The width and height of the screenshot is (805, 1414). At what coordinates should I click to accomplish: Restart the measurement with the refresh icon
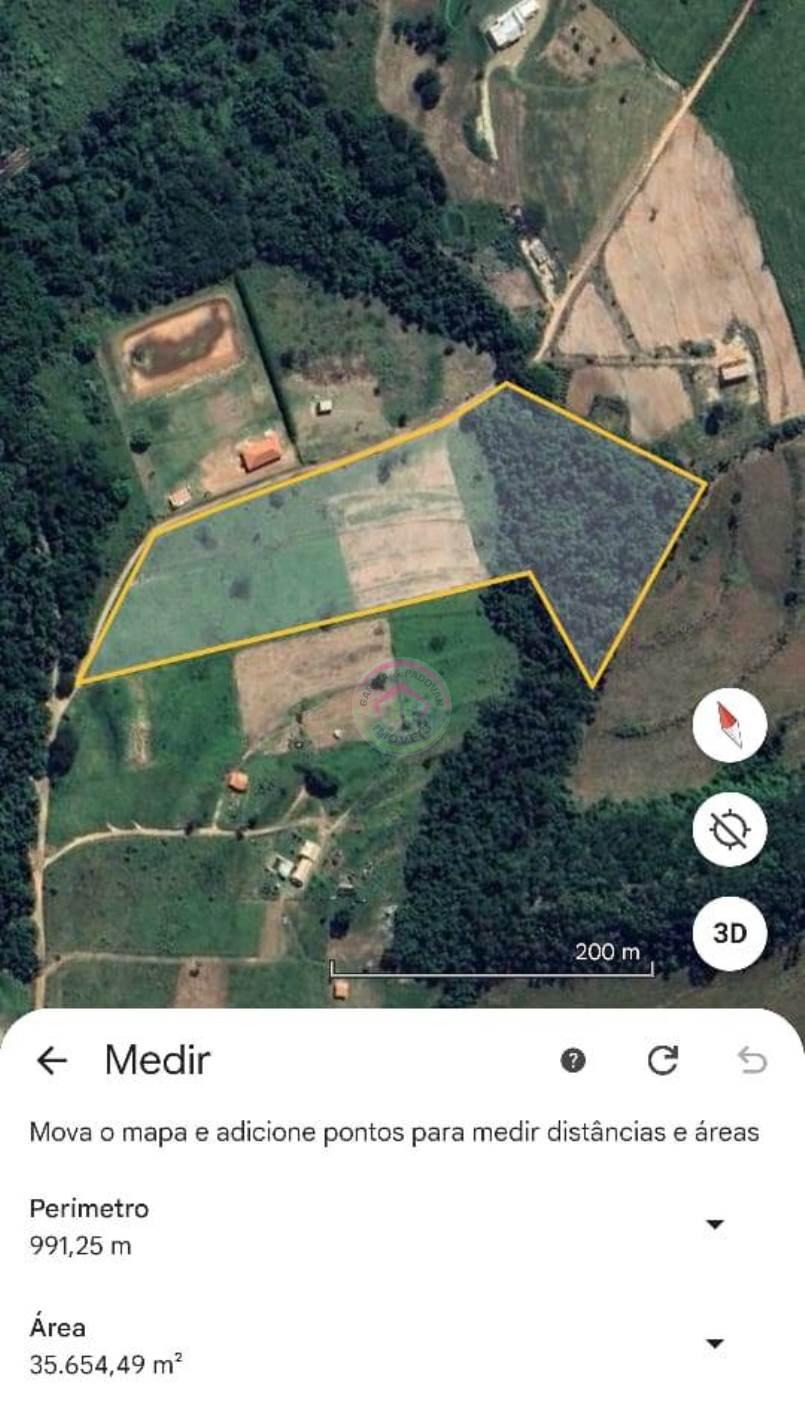point(663,1060)
